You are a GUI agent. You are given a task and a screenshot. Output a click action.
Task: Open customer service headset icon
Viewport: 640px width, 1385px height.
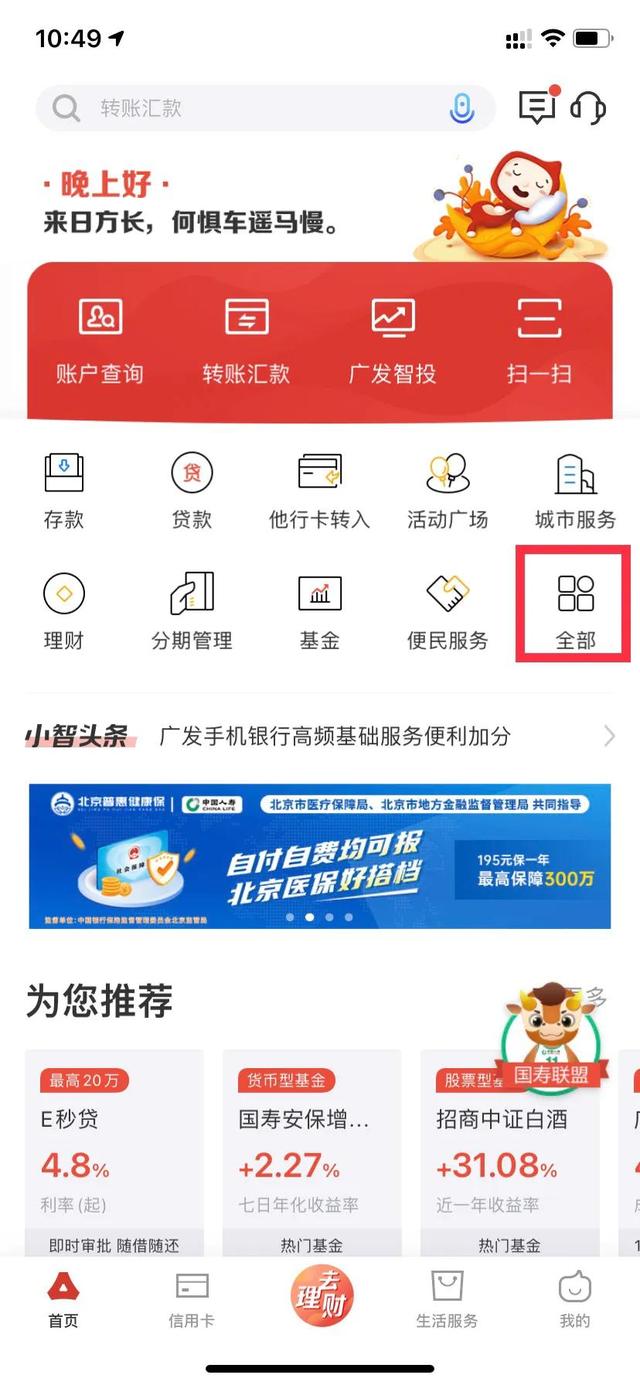[588, 107]
